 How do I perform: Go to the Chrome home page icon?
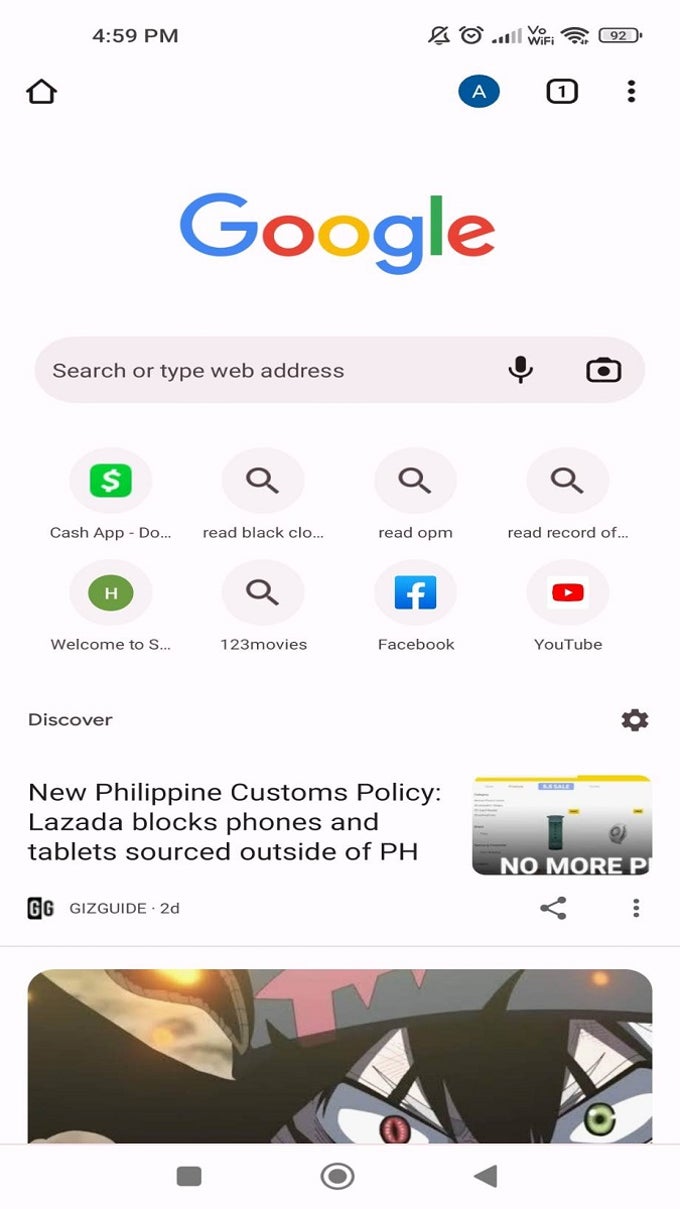coord(41,92)
